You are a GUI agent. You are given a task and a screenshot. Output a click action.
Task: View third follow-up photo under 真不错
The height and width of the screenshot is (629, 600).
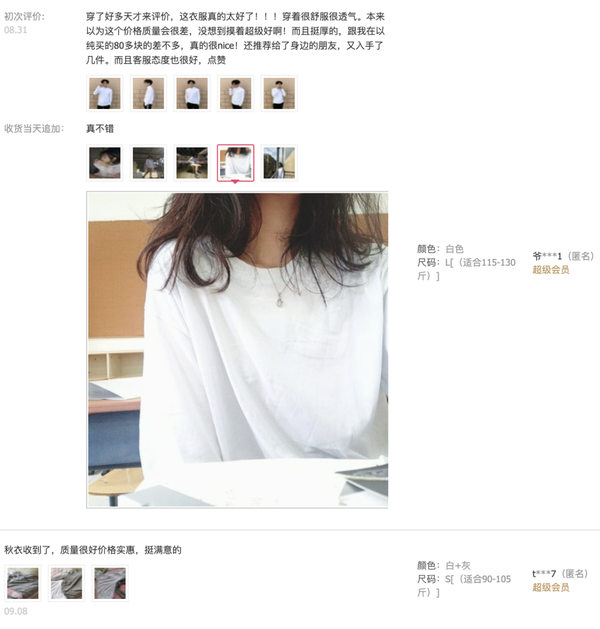[x=192, y=162]
